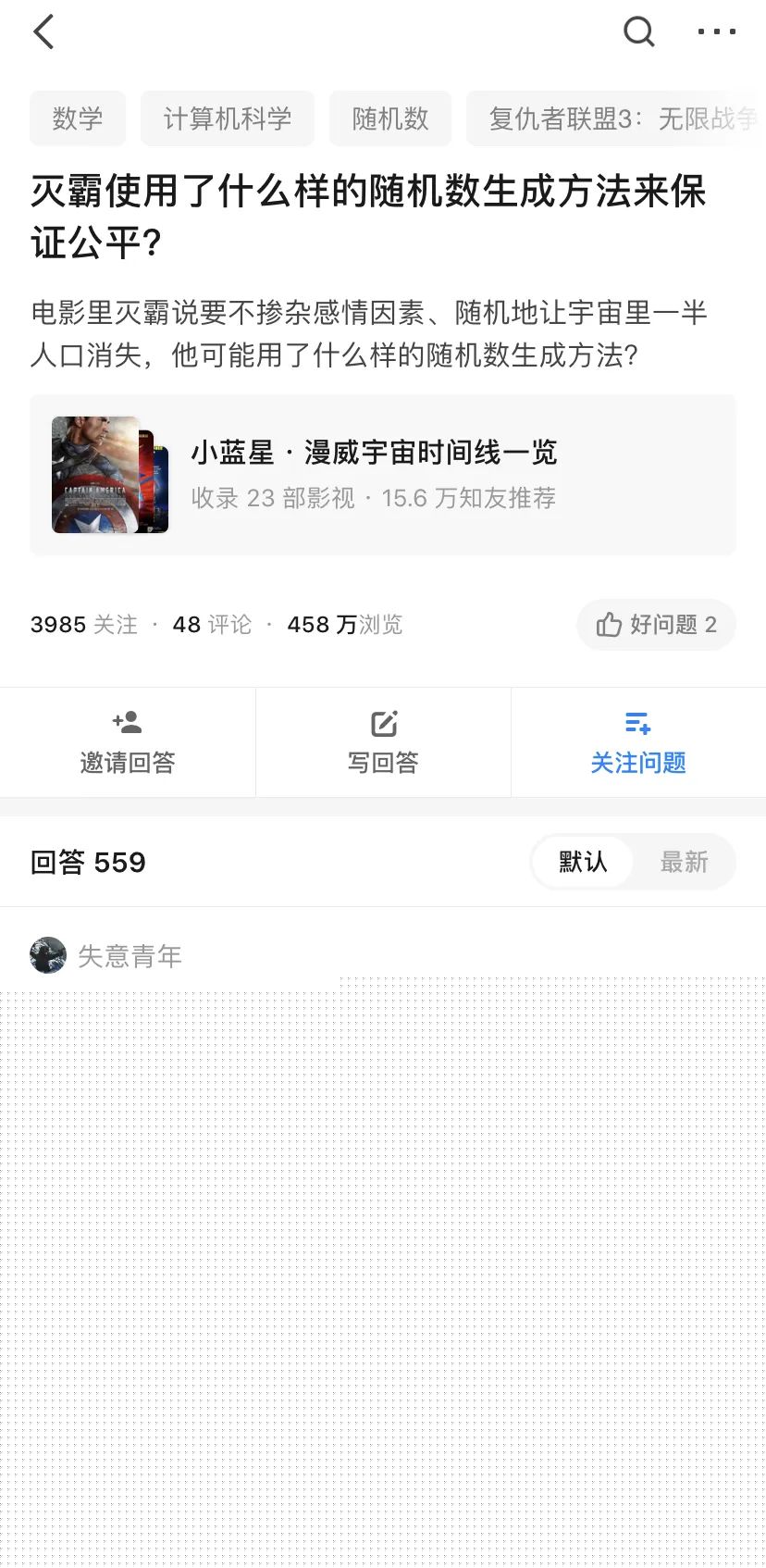
Task: Open the search icon
Action: click(638, 31)
